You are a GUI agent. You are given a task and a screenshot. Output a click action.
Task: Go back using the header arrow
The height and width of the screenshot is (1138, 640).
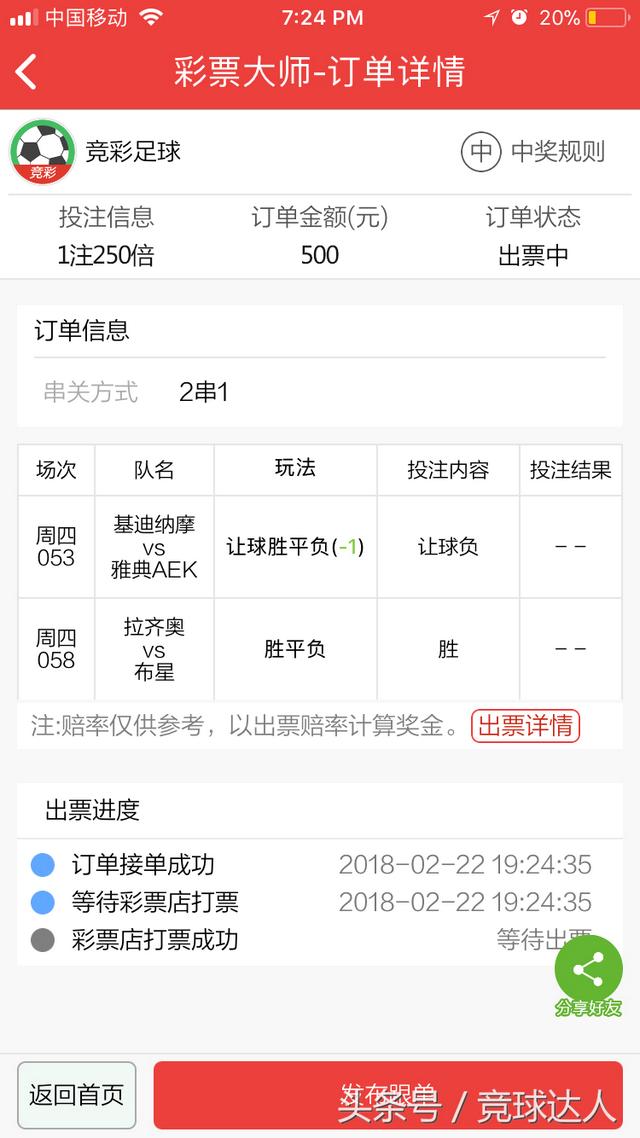pyautogui.click(x=27, y=72)
